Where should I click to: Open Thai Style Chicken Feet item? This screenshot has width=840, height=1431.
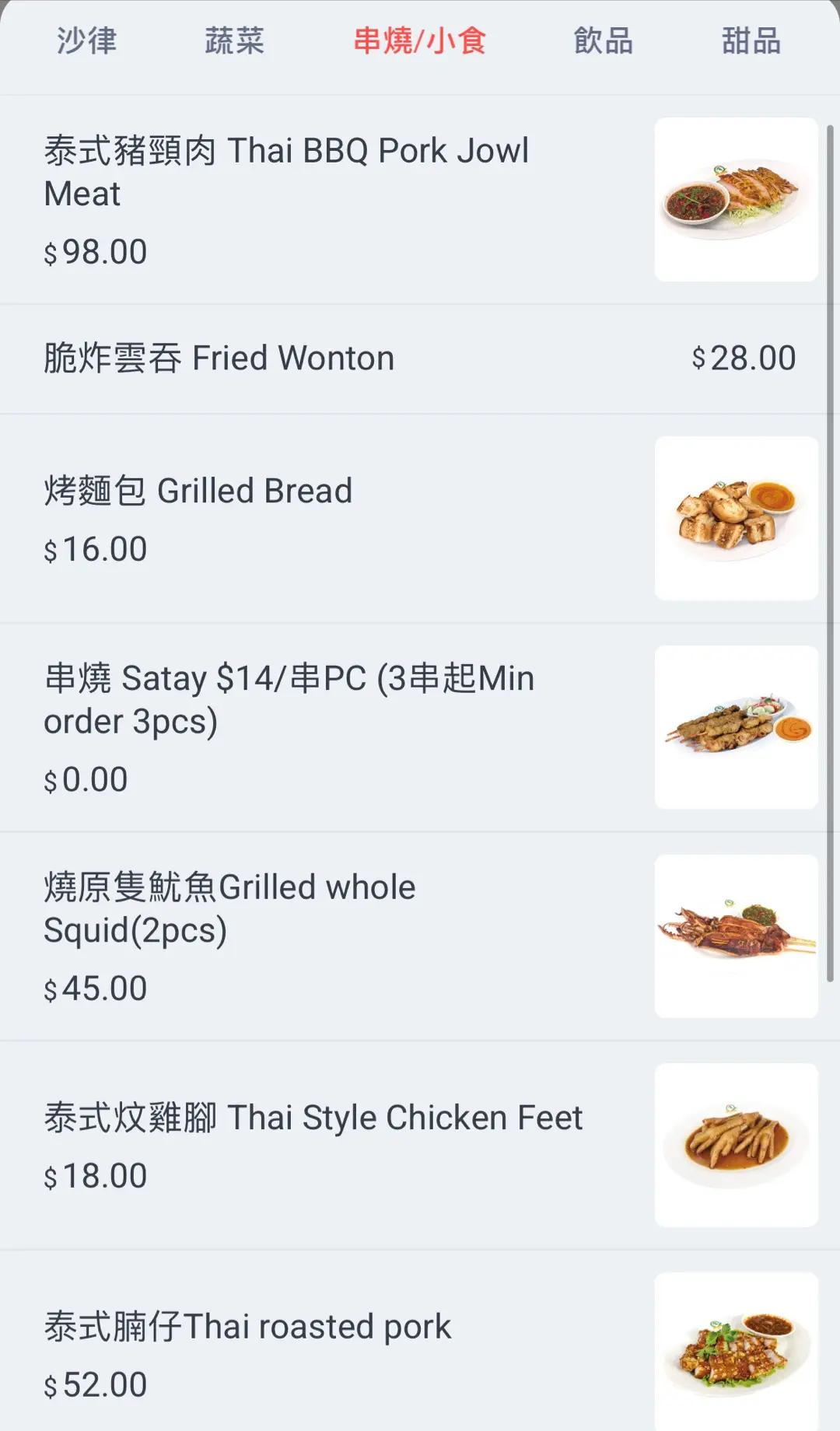click(x=420, y=1146)
